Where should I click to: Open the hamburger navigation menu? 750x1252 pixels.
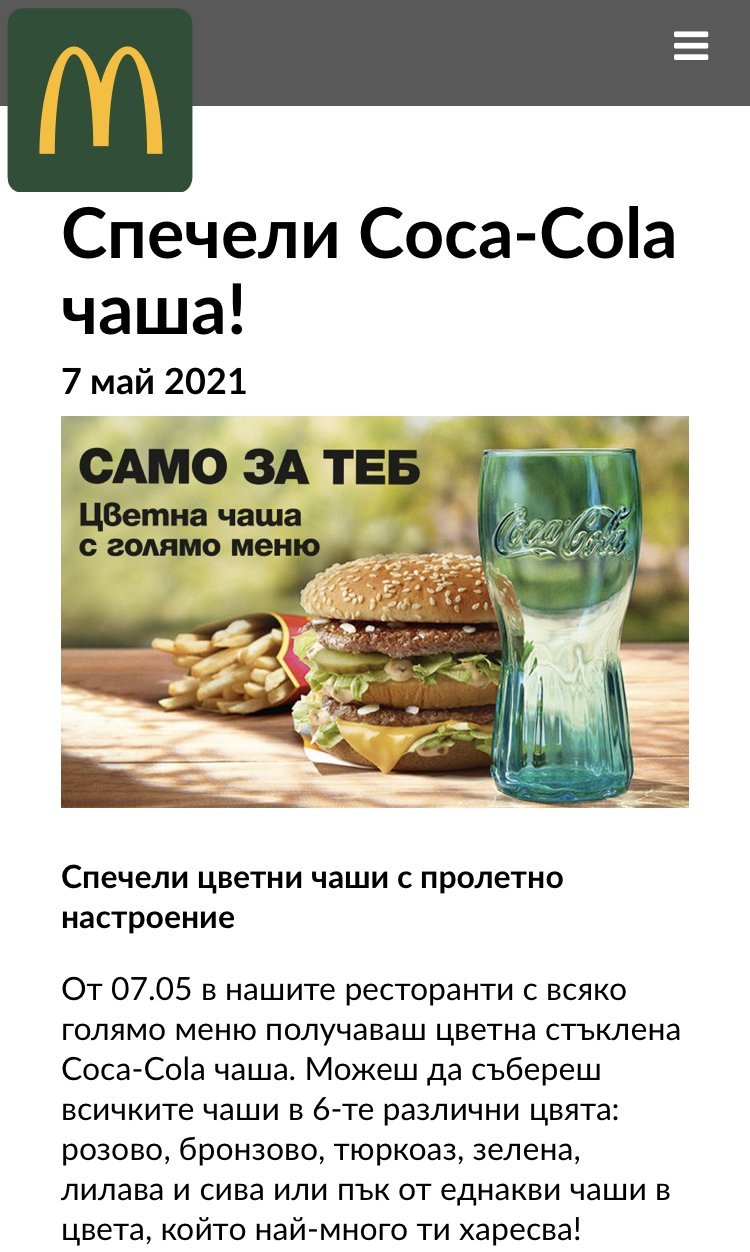[x=691, y=46]
